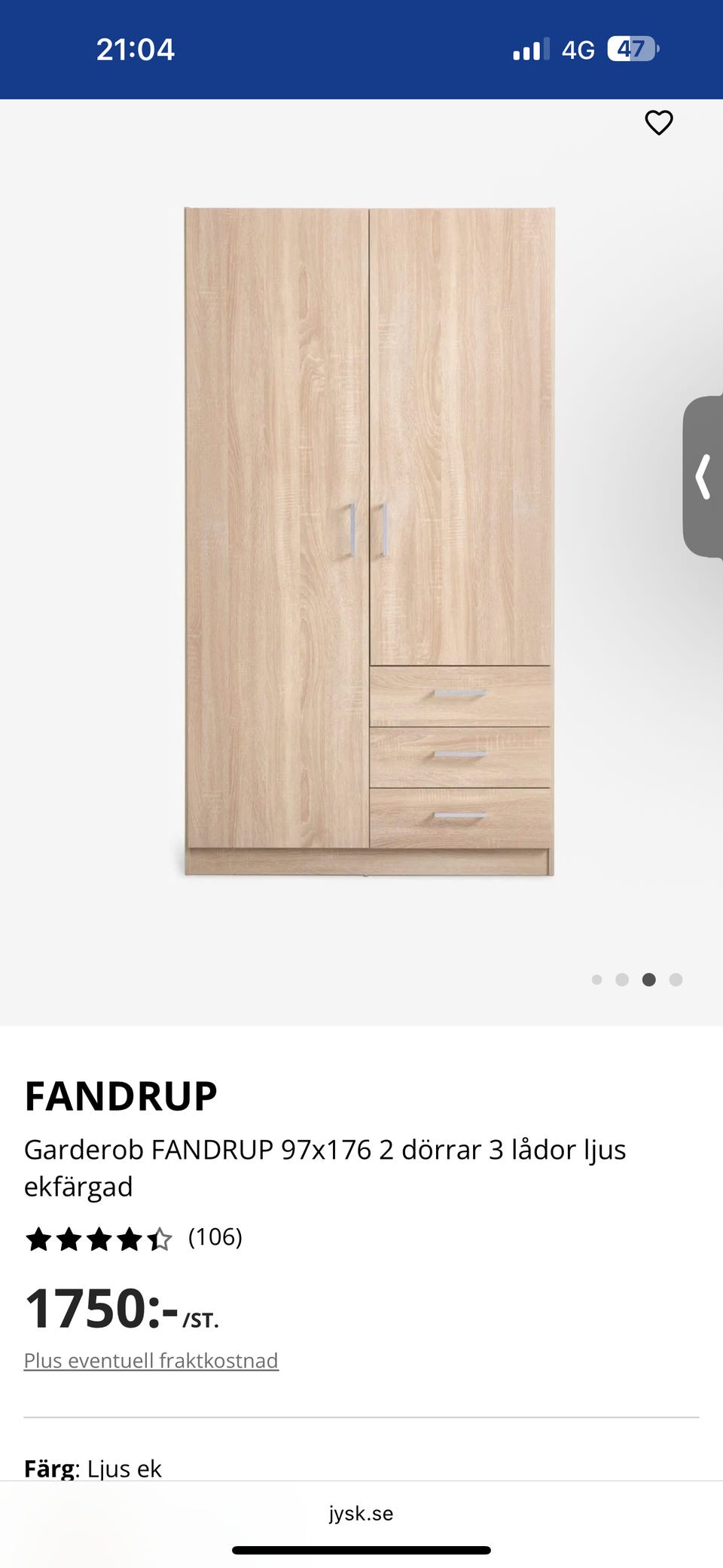Open the 106 customer reviews
The width and height of the screenshot is (723, 1568).
(x=215, y=1236)
